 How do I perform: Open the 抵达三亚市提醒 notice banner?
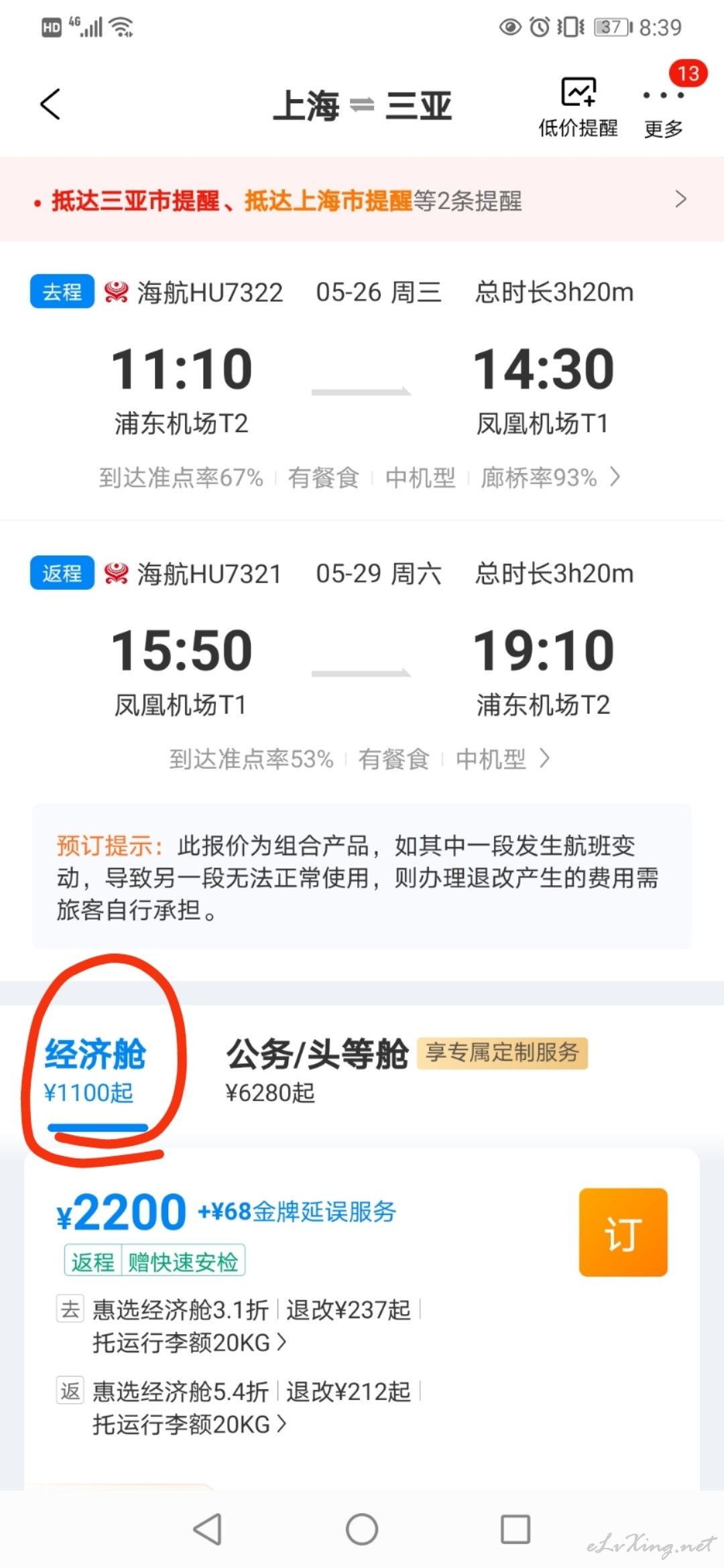362,200
